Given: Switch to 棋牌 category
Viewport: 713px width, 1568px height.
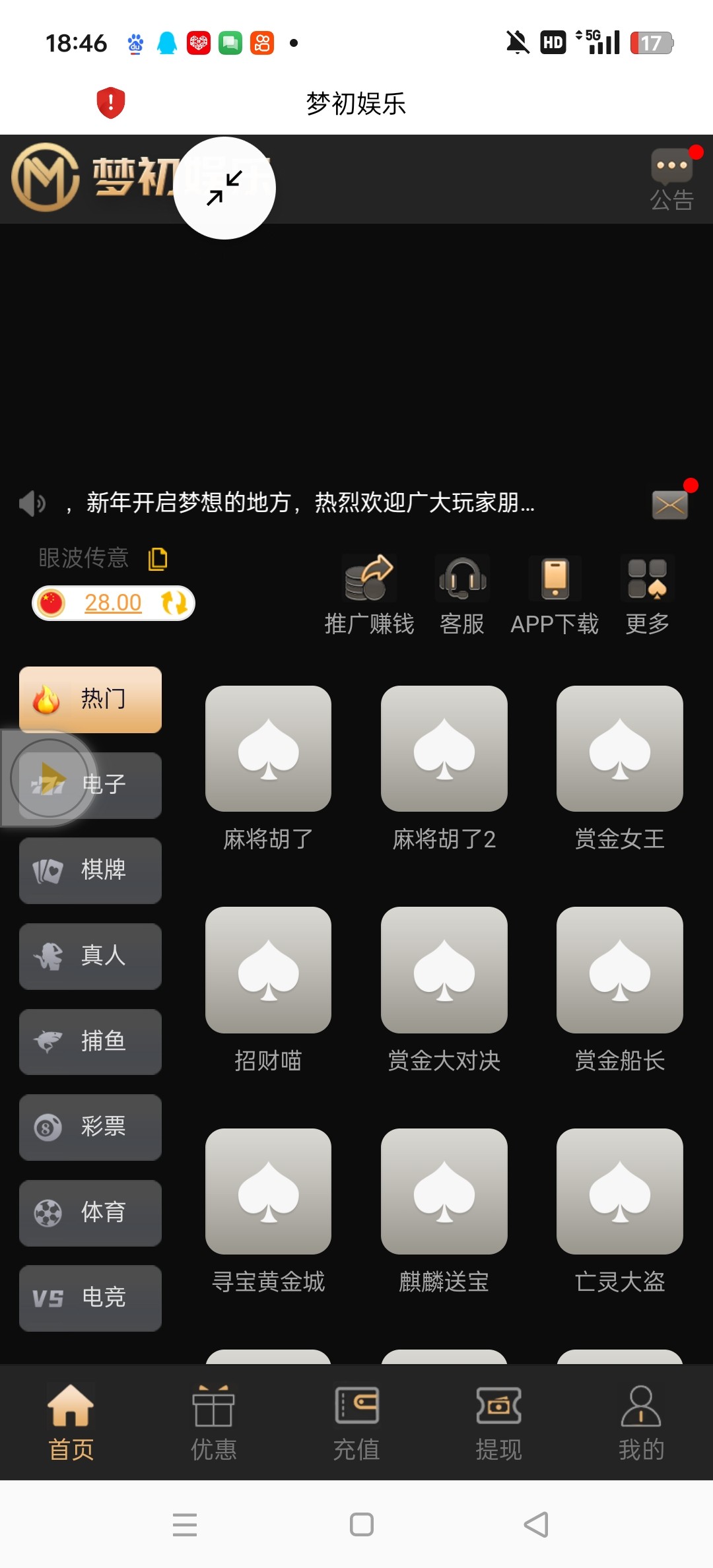Looking at the screenshot, I should (x=90, y=870).
